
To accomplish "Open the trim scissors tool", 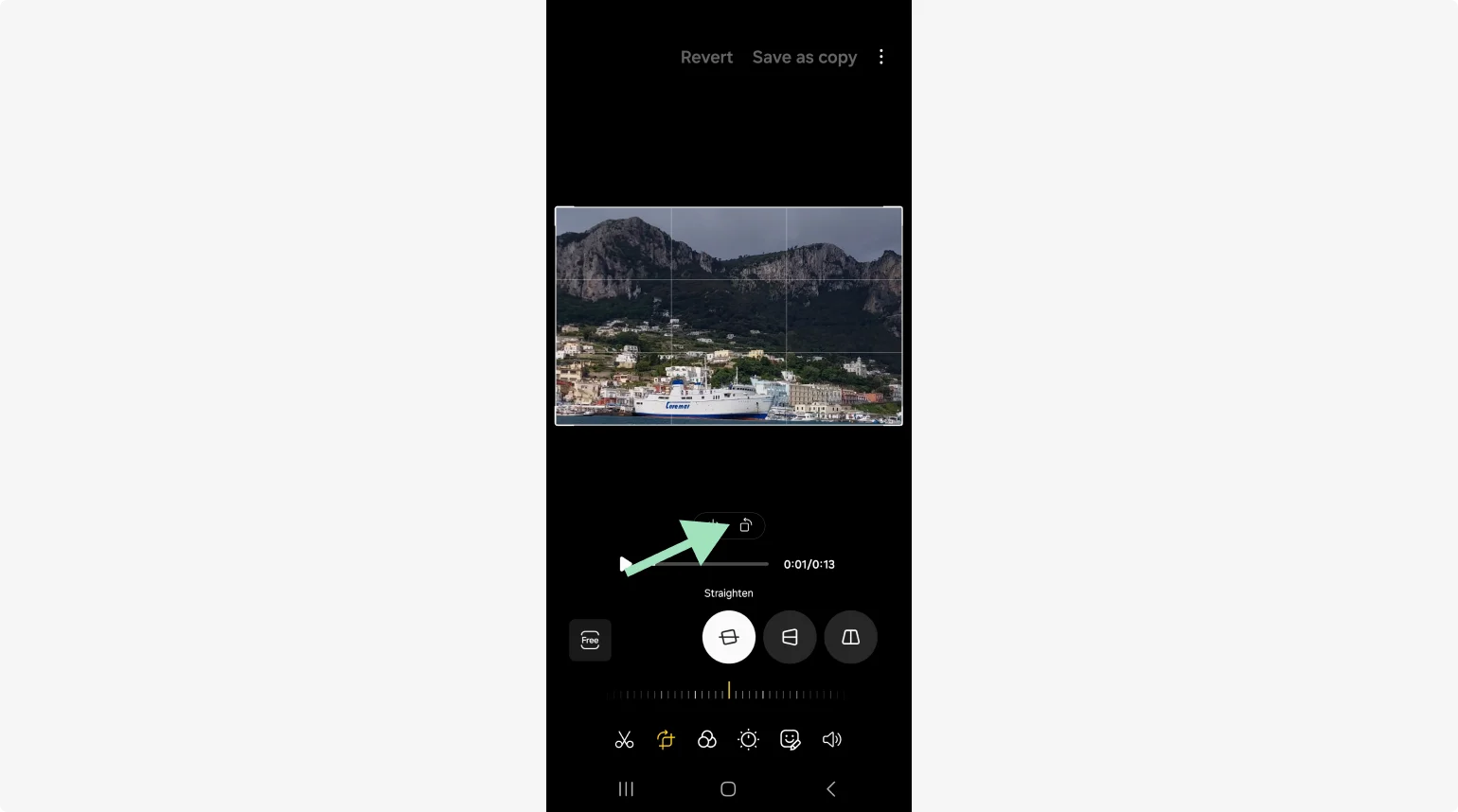I will [x=624, y=739].
